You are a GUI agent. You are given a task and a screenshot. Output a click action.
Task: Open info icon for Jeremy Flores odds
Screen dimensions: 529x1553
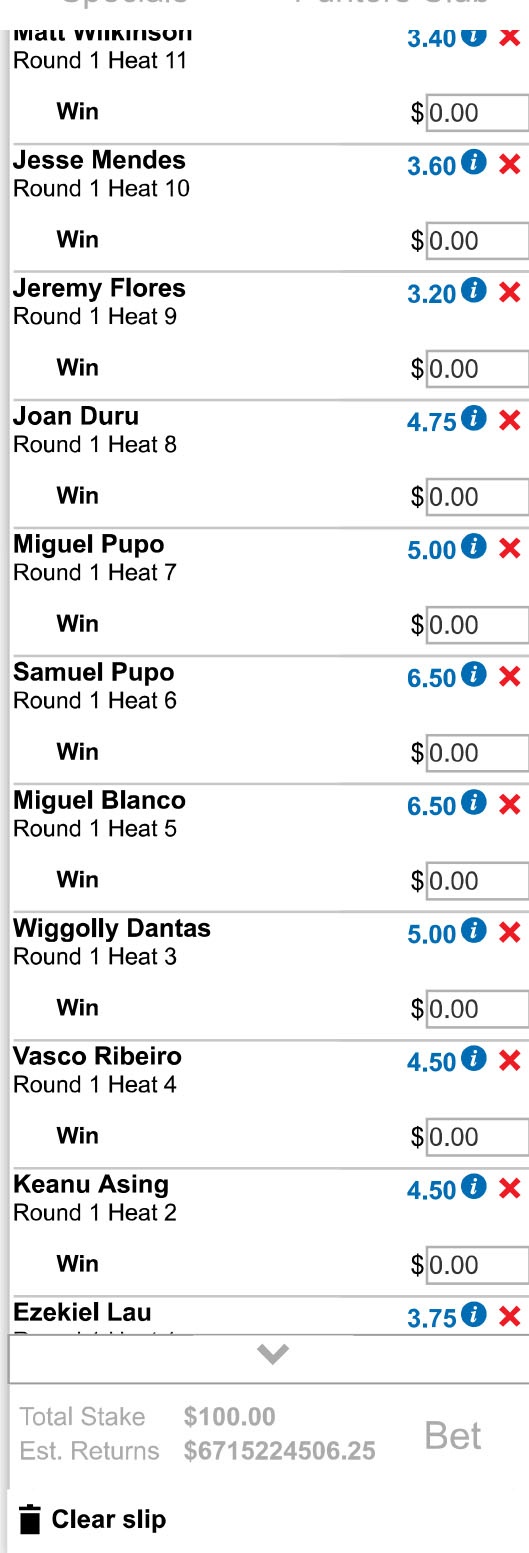coord(475,291)
